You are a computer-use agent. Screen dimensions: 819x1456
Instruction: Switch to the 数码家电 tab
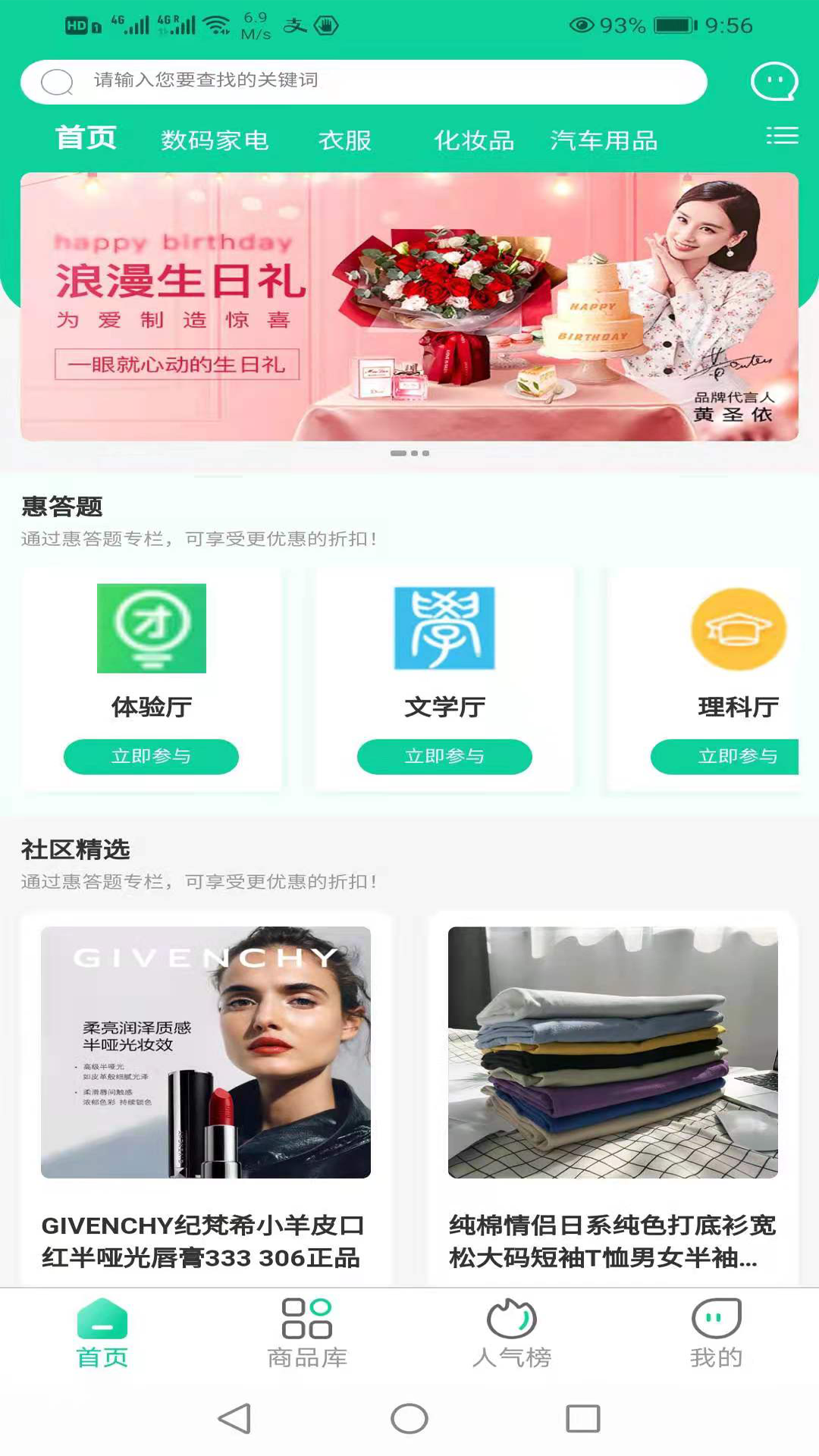point(215,140)
